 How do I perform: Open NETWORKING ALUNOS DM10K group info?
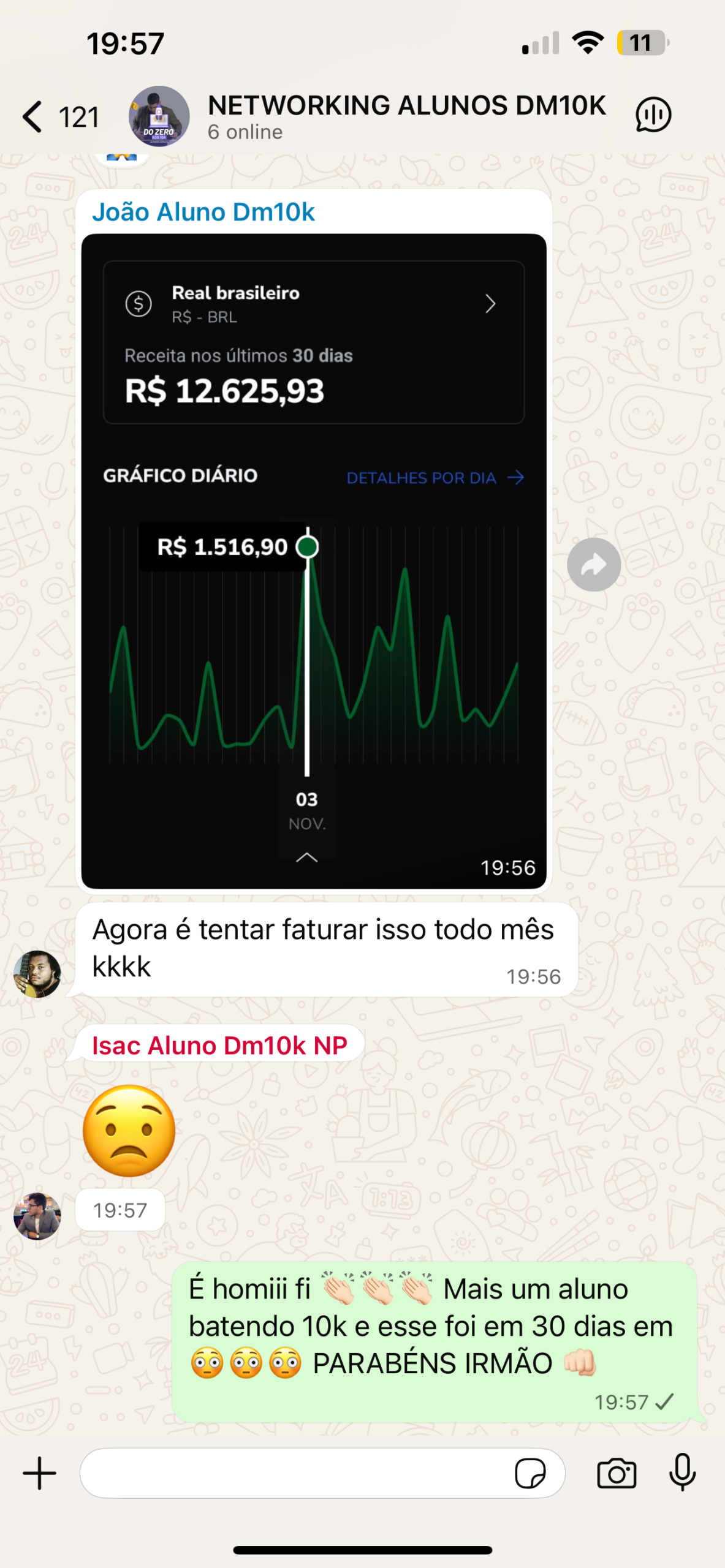tap(406, 116)
